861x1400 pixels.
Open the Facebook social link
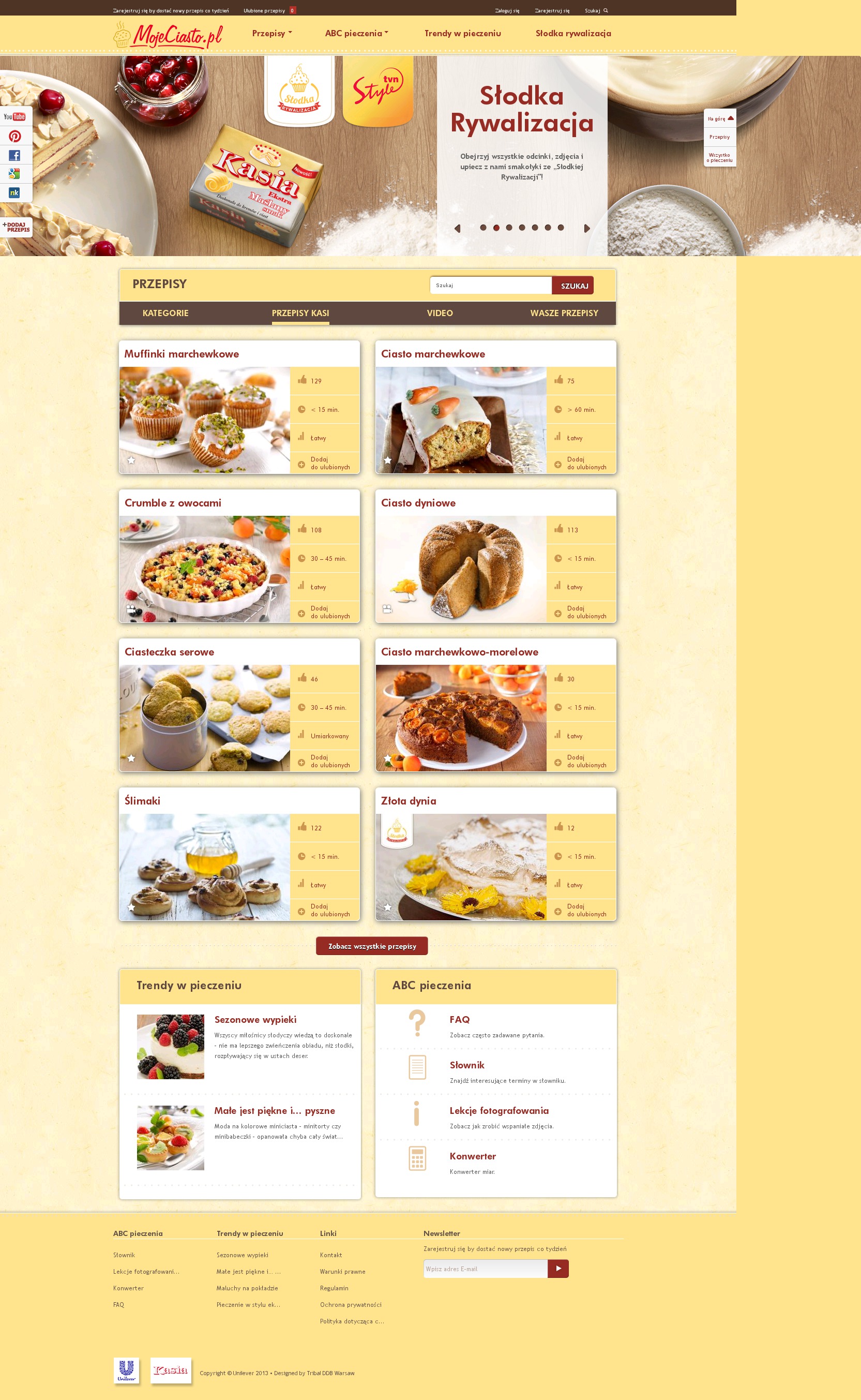click(15, 156)
